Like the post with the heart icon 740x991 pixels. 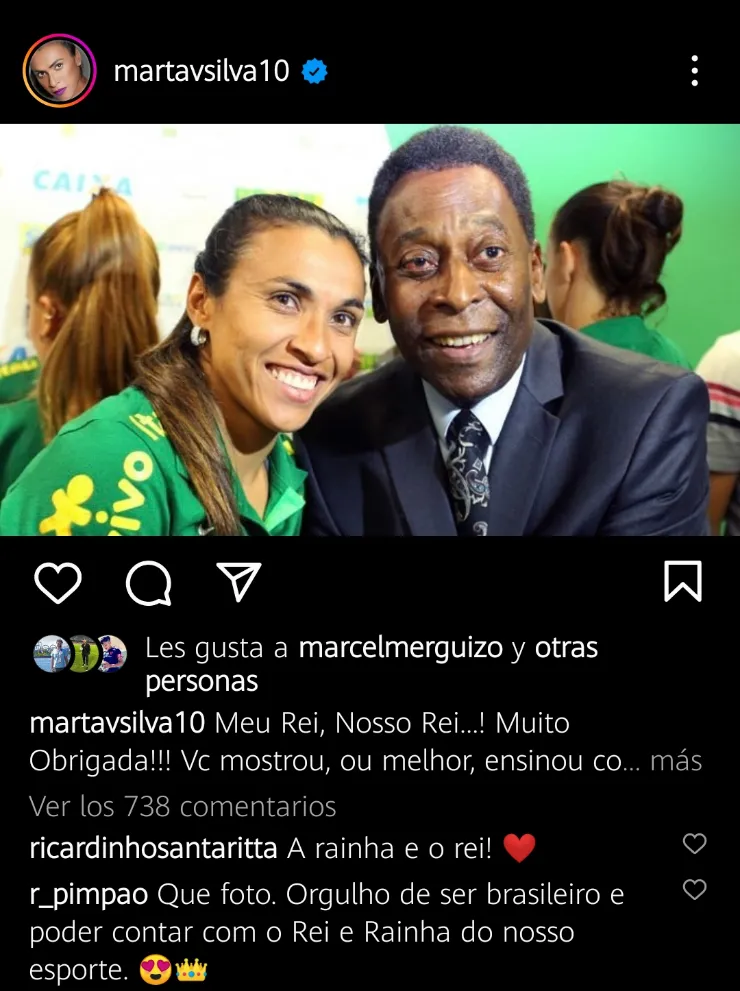tap(57, 582)
